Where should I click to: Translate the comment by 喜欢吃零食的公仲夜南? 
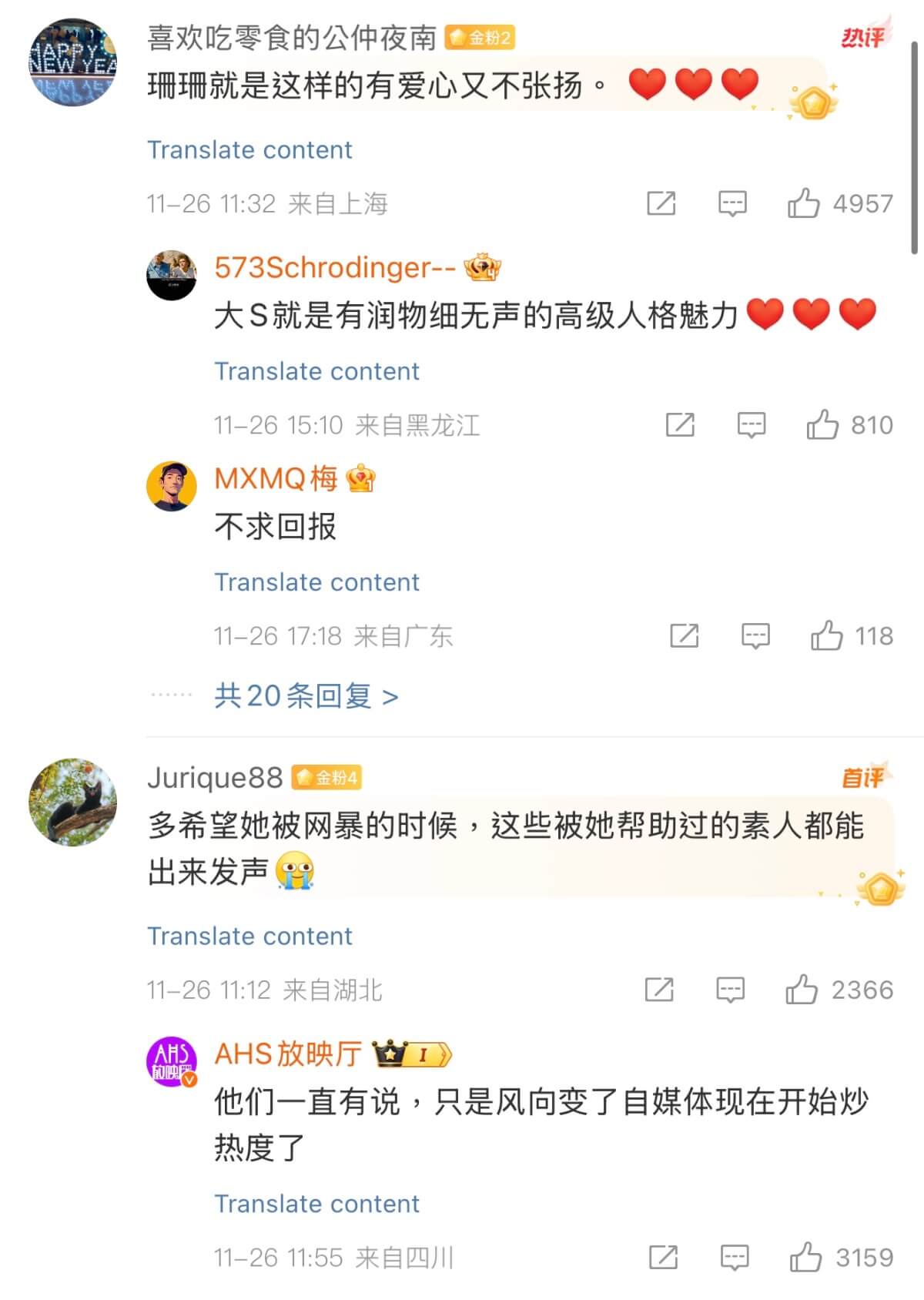(x=249, y=149)
